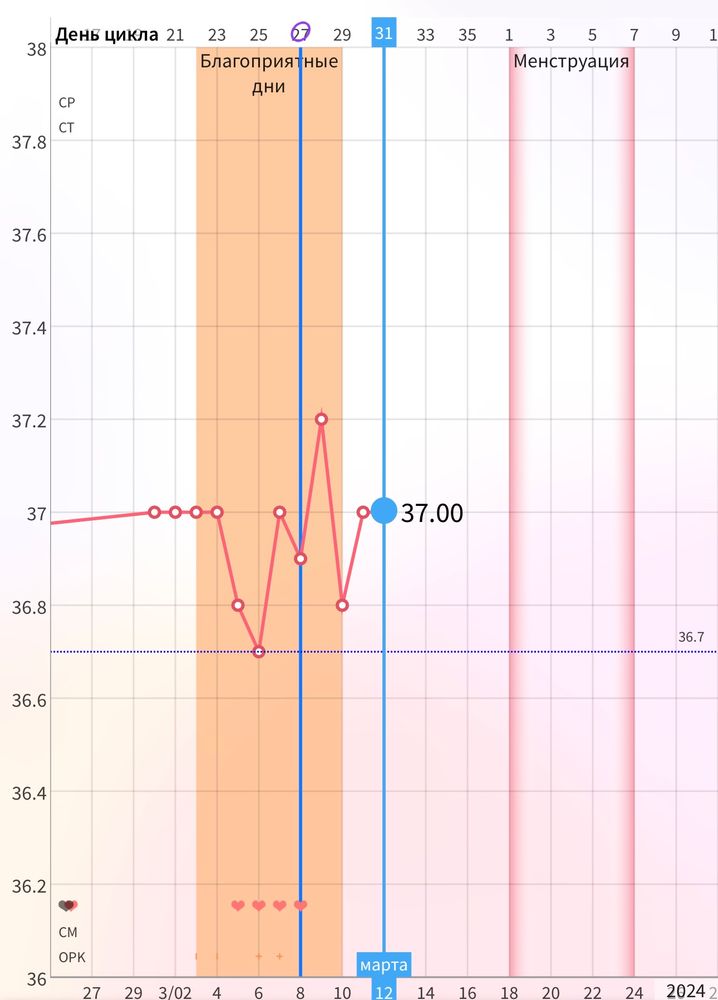718x1000 pixels.
Task: Select the 37.2 peak temperature point
Action: 321,419
